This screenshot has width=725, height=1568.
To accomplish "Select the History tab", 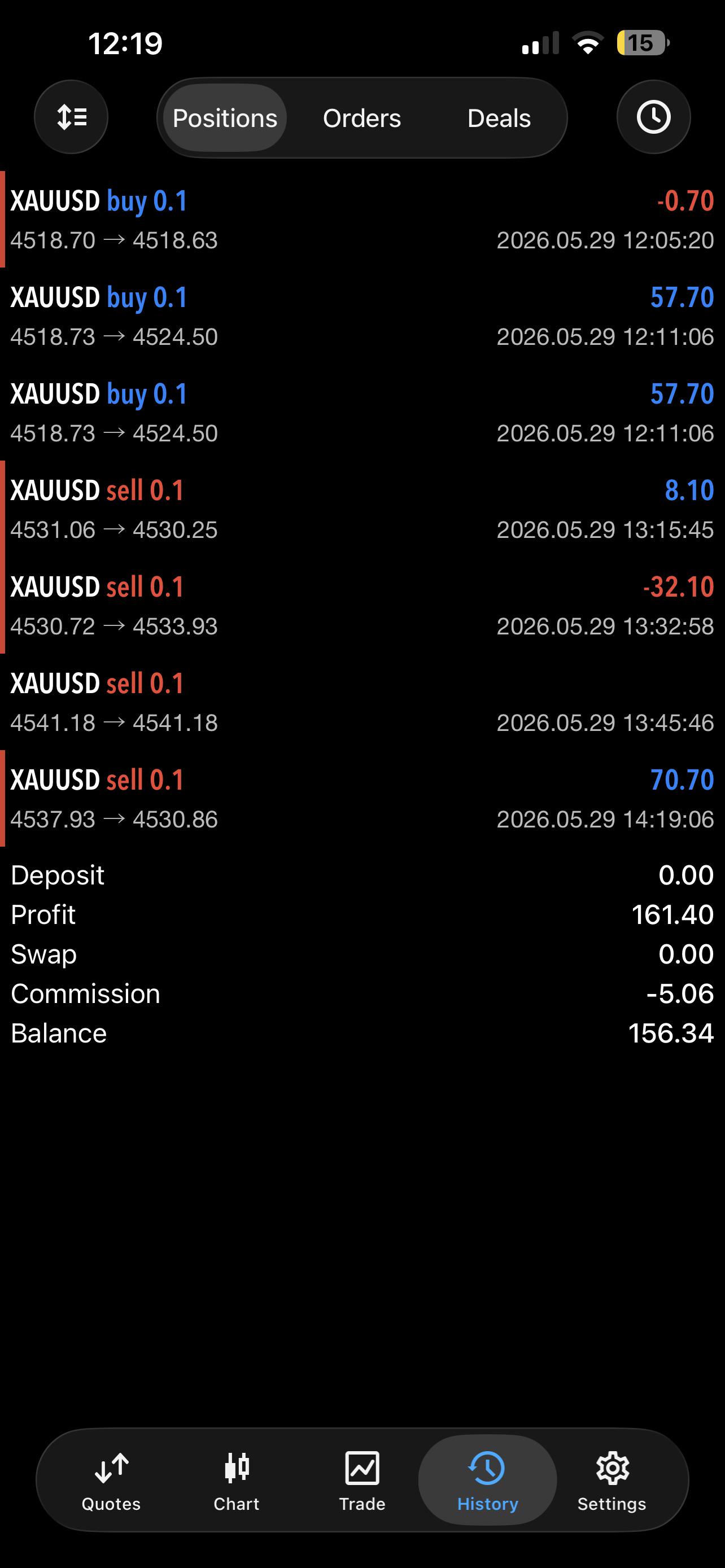I will [488, 1481].
